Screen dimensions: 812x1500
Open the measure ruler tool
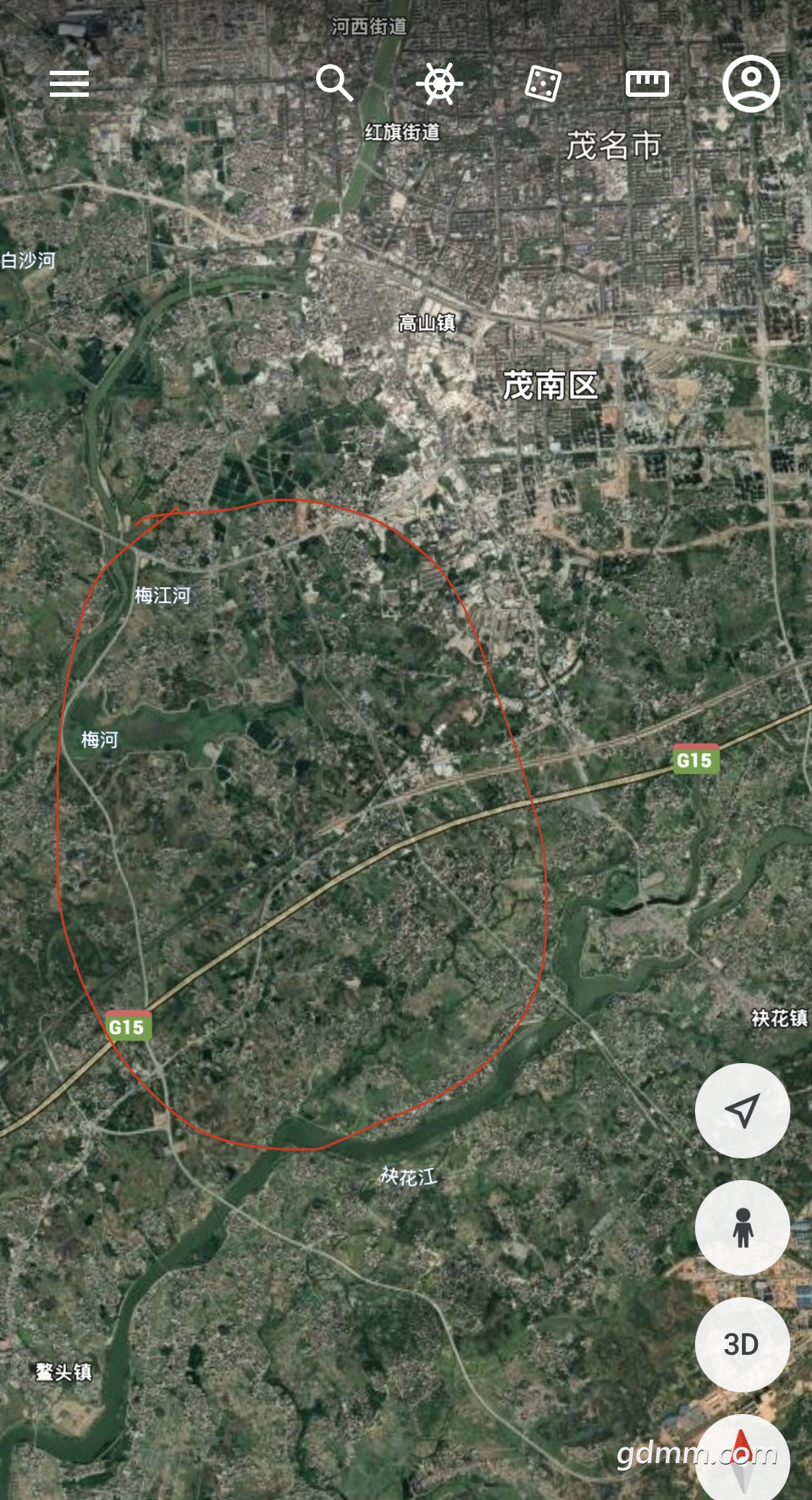click(647, 84)
